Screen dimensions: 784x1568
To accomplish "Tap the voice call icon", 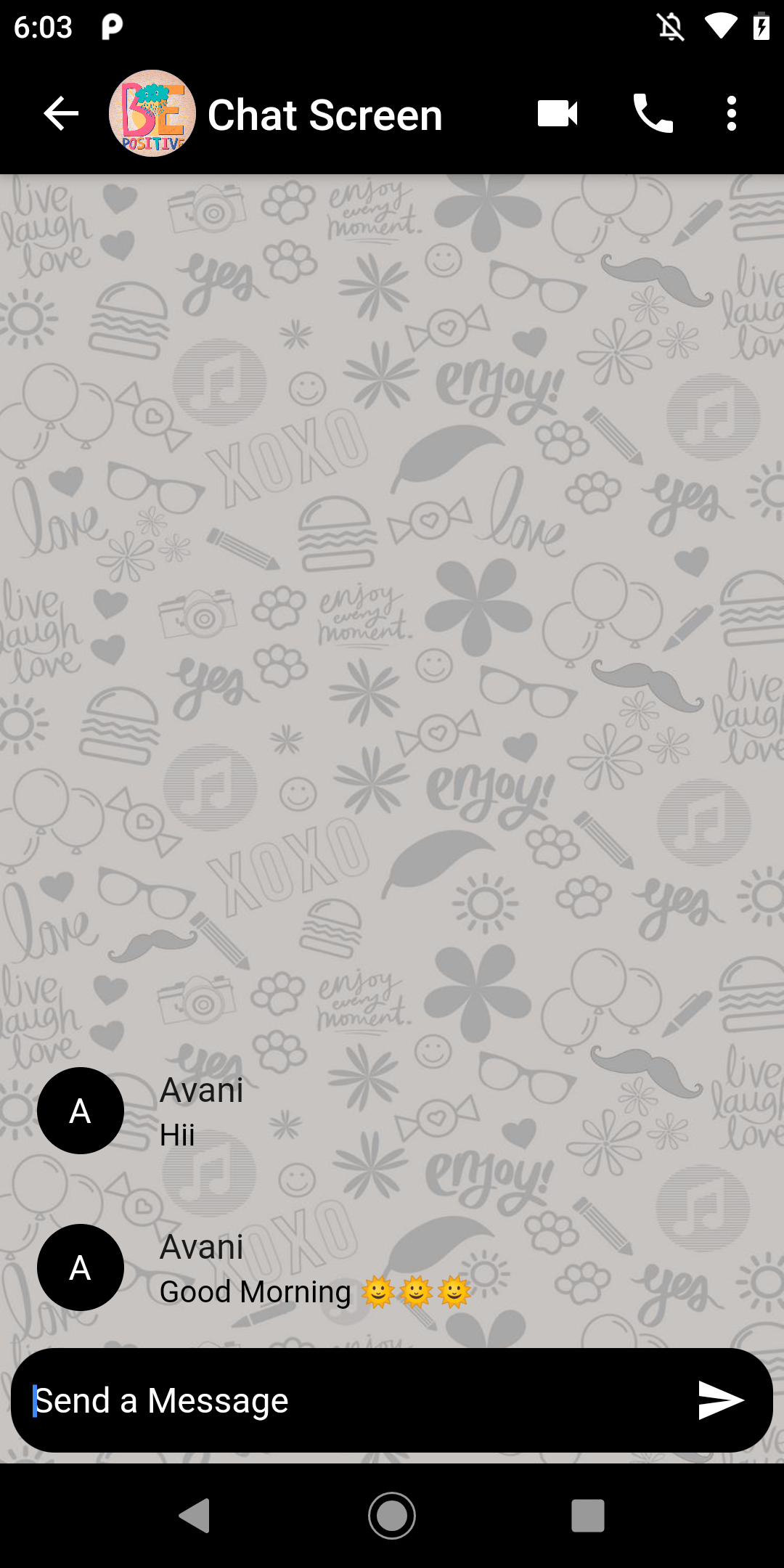I will click(x=652, y=115).
